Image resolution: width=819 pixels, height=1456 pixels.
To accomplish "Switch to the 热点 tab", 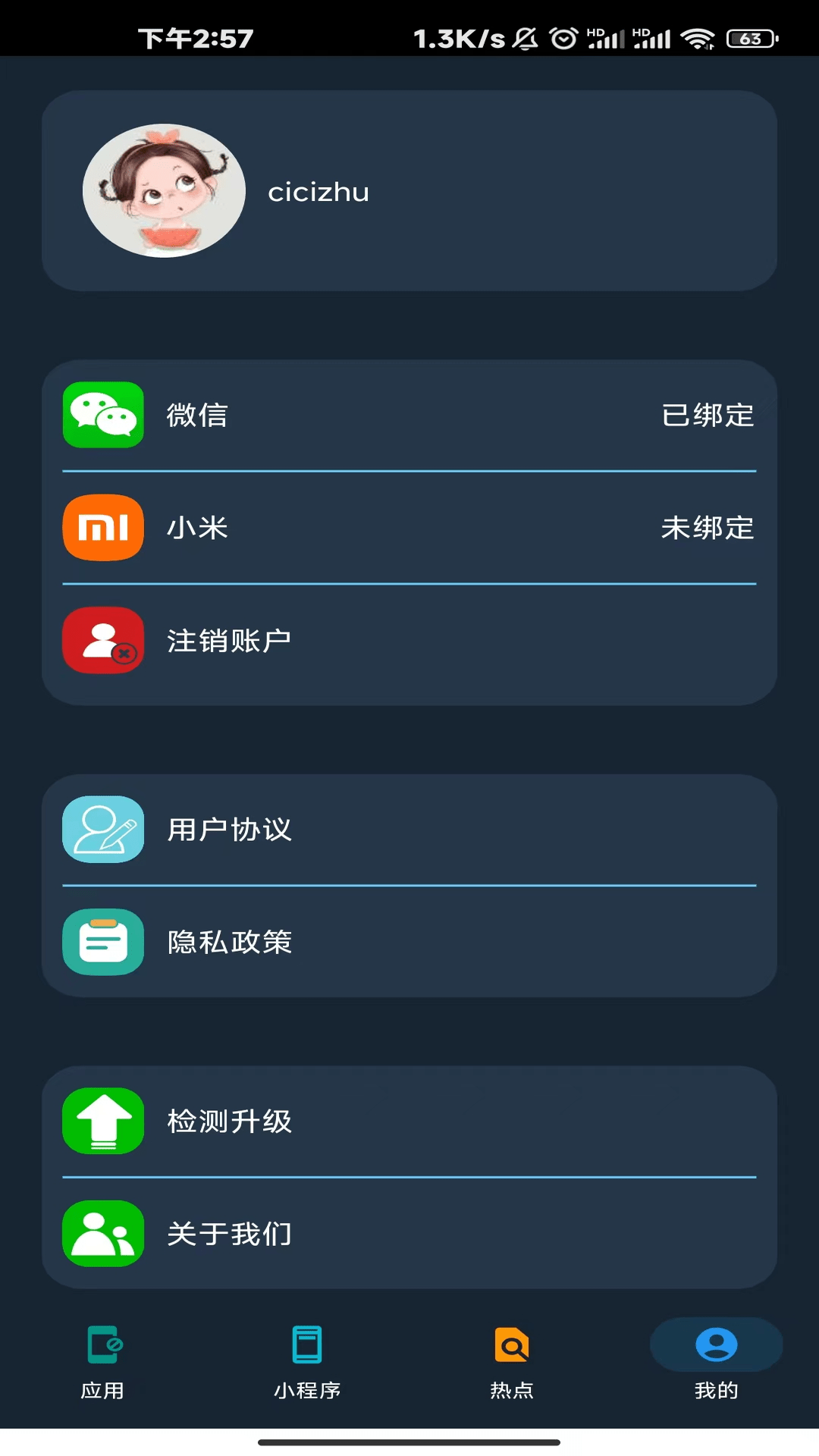I will (x=512, y=1360).
